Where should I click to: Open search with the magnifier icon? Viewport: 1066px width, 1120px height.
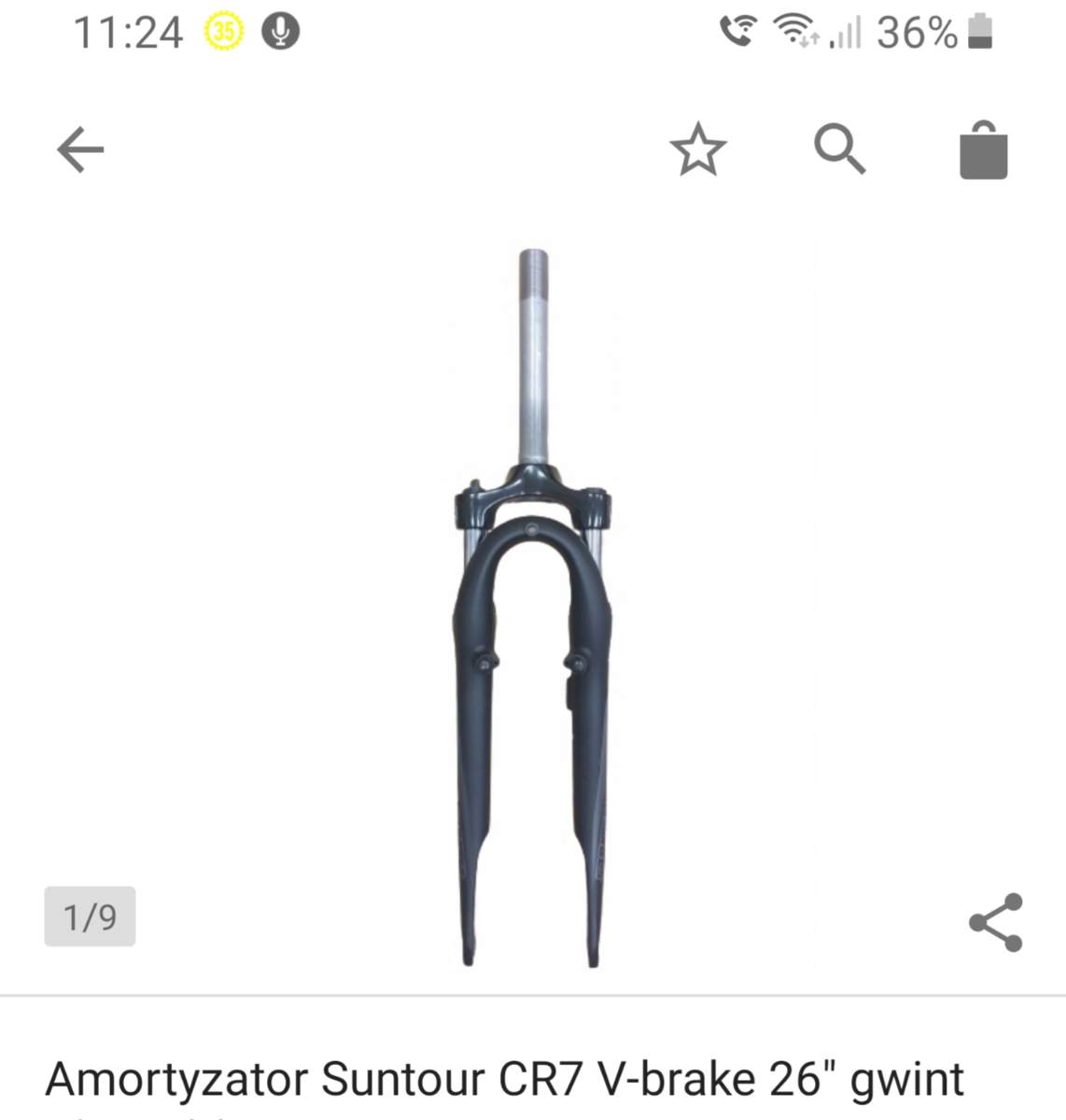click(839, 150)
